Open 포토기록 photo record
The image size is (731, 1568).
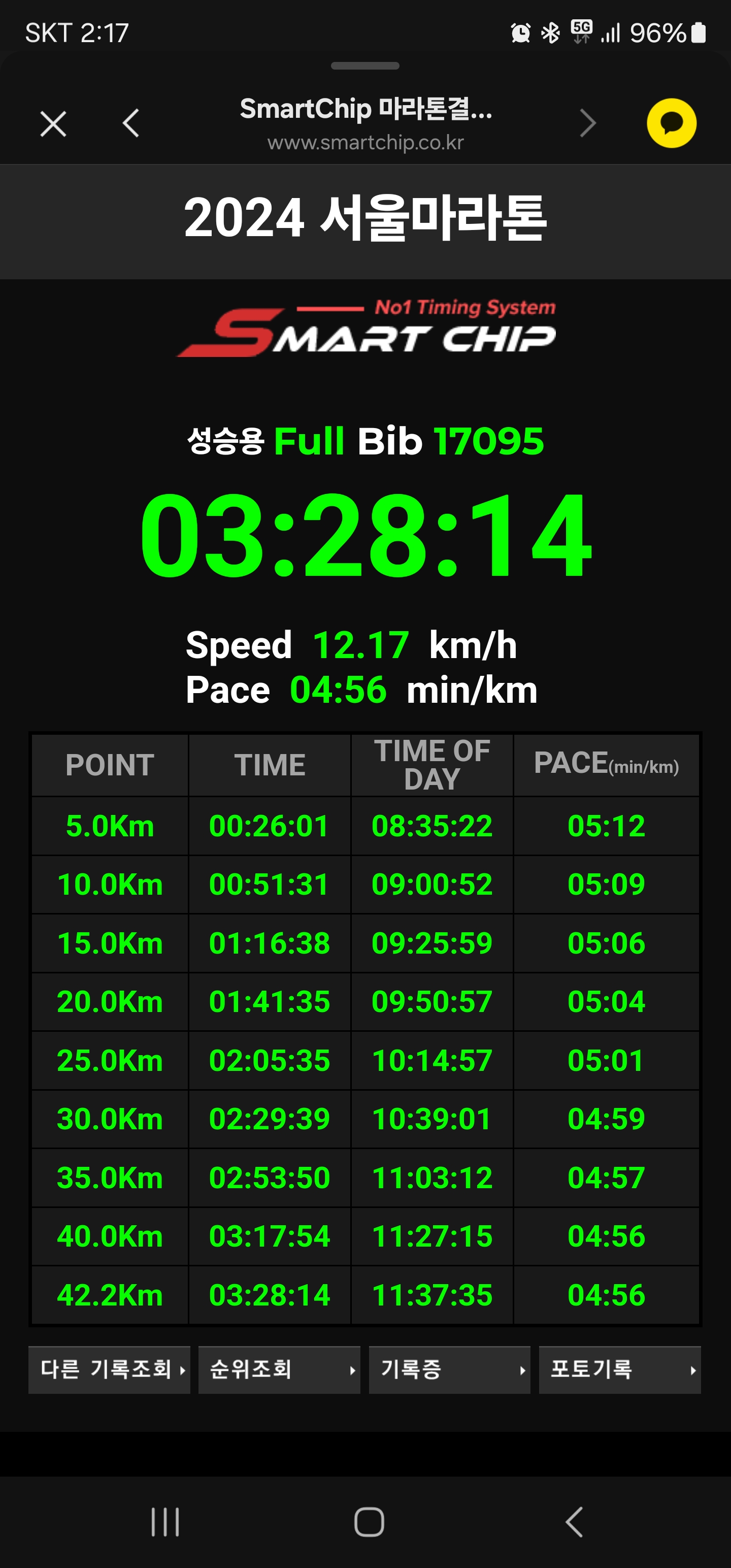click(620, 1369)
